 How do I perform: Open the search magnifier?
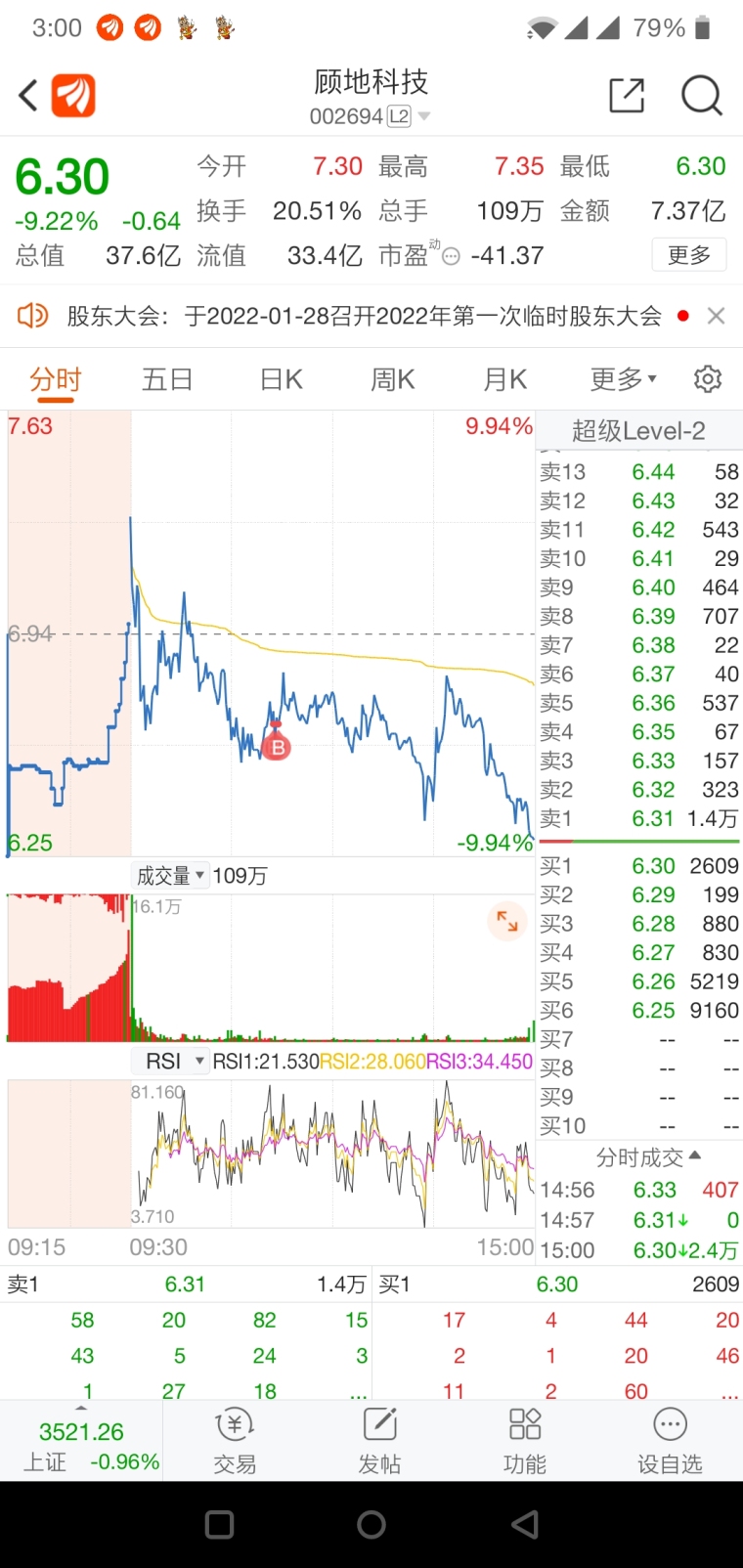(701, 96)
